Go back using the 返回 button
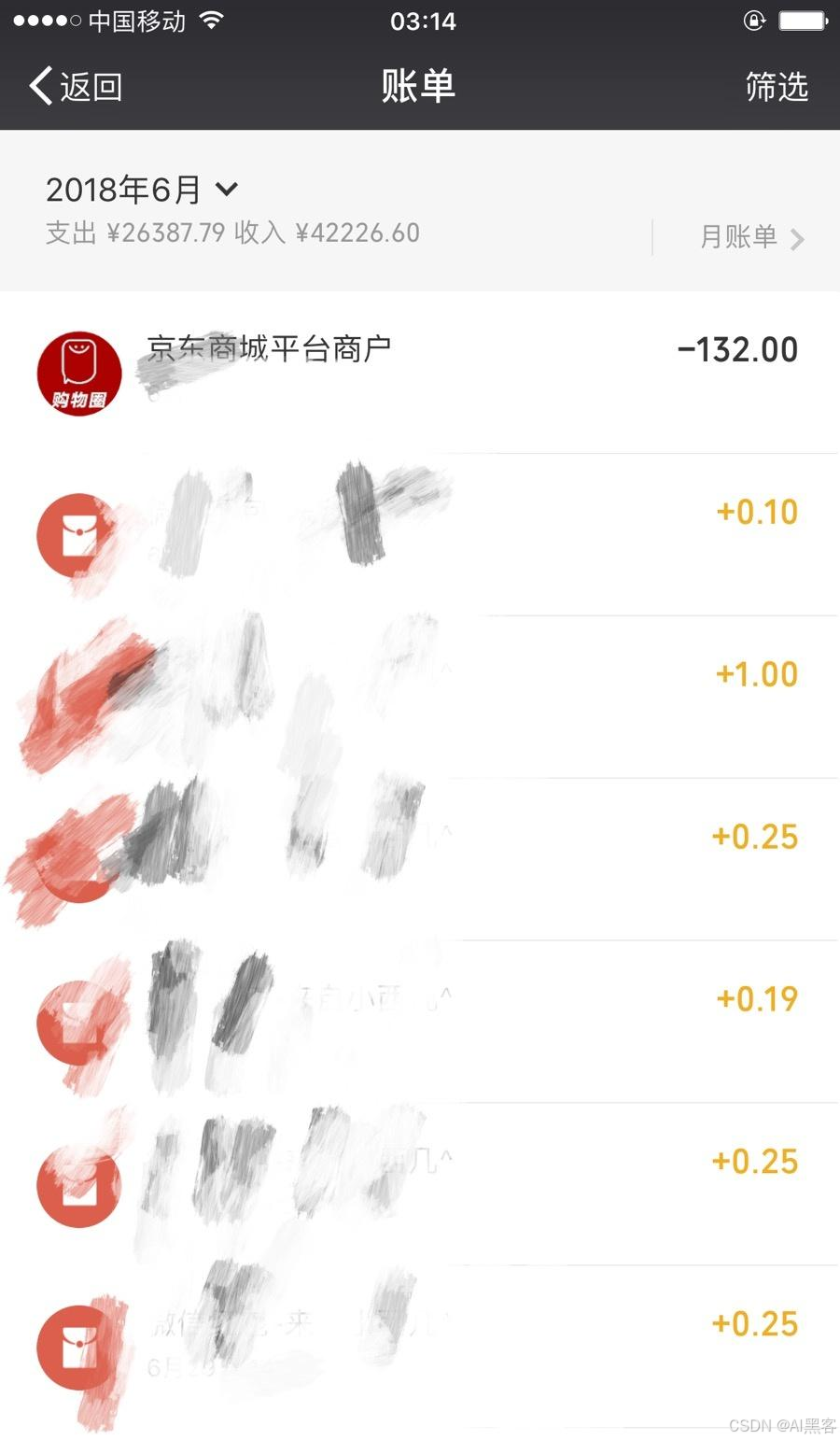 point(77,87)
